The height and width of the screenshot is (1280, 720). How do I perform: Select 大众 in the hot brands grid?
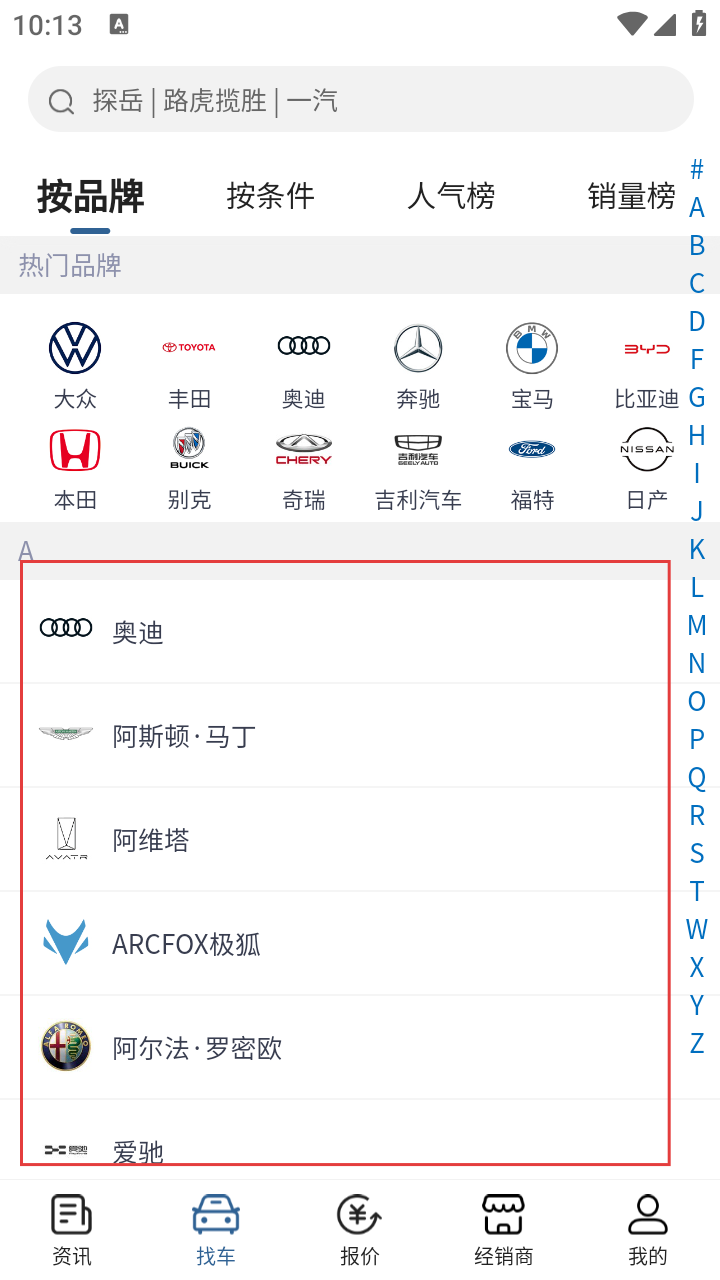pyautogui.click(x=75, y=365)
